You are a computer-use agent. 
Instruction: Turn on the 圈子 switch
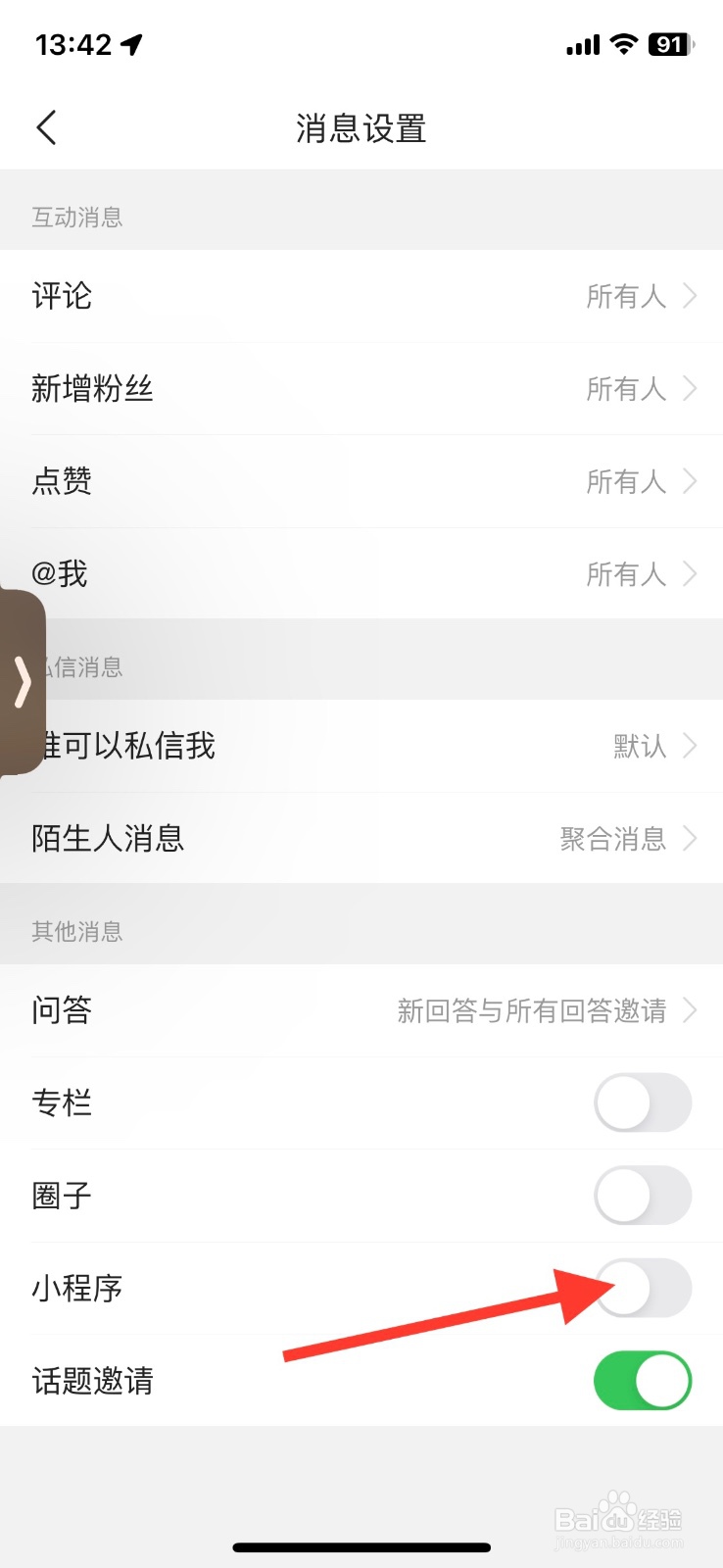pos(643,1196)
